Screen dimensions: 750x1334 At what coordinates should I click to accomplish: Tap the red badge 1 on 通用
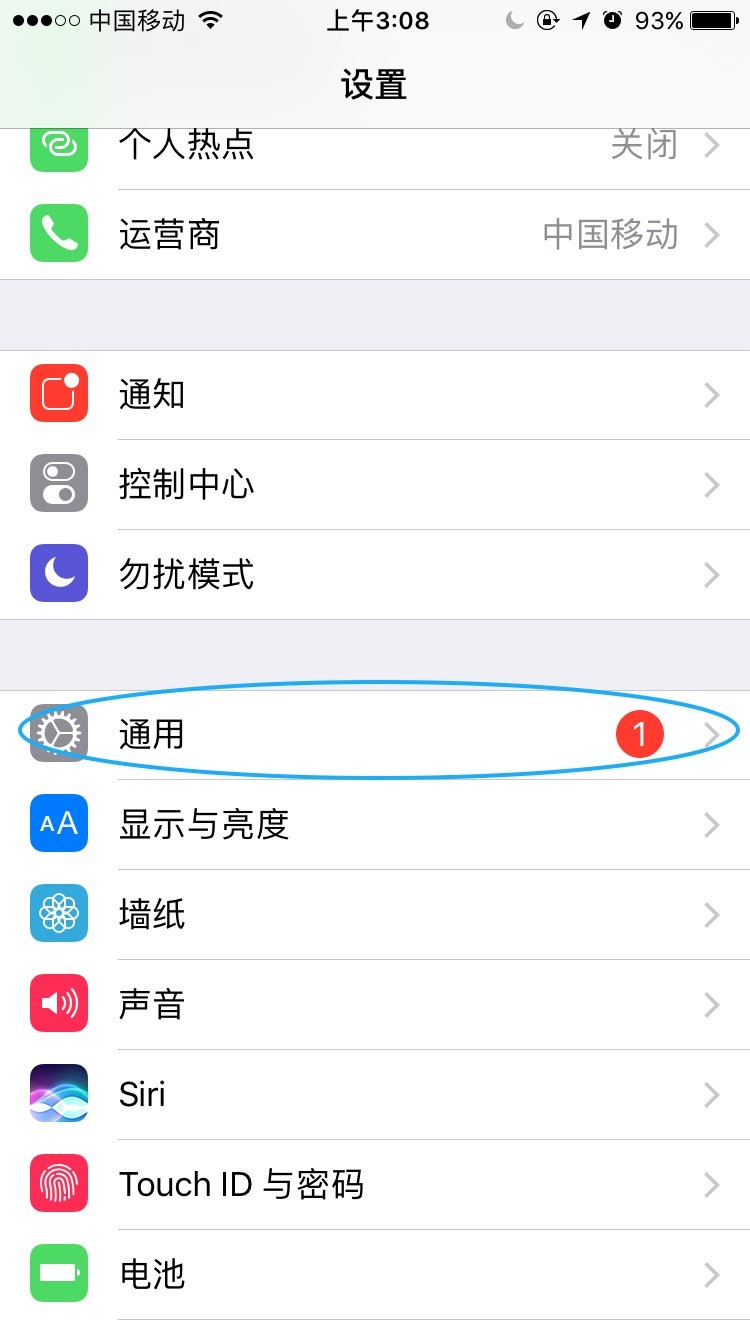click(641, 733)
